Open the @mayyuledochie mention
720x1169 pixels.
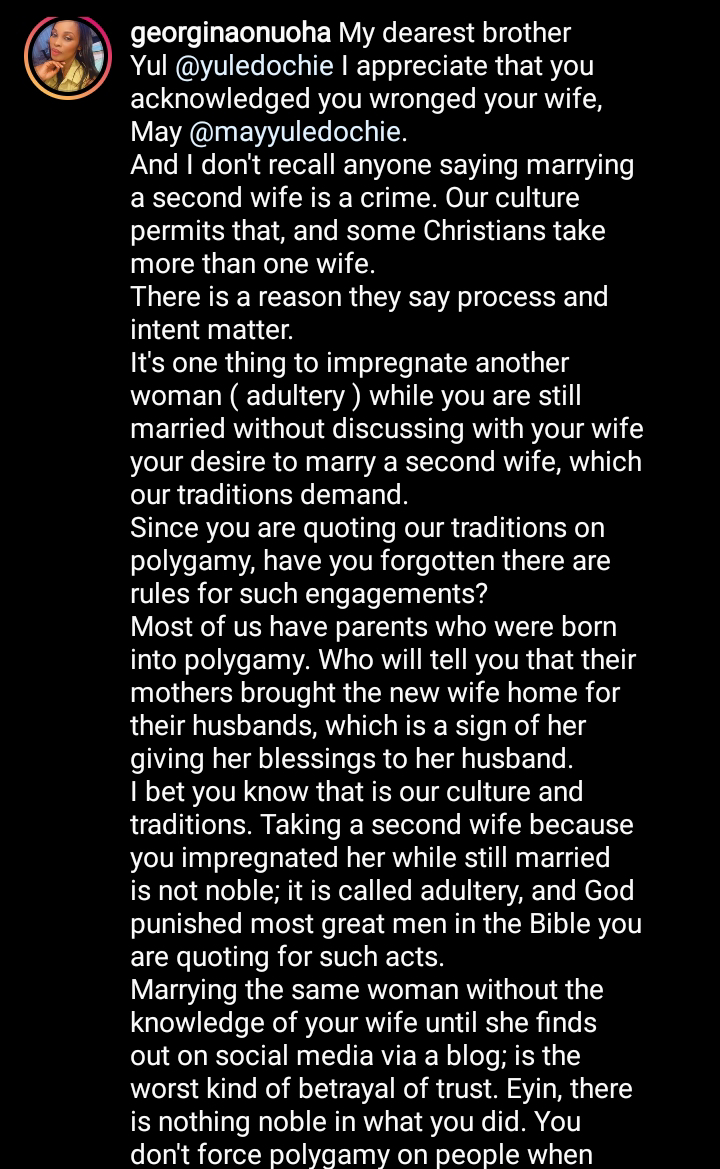[294, 132]
